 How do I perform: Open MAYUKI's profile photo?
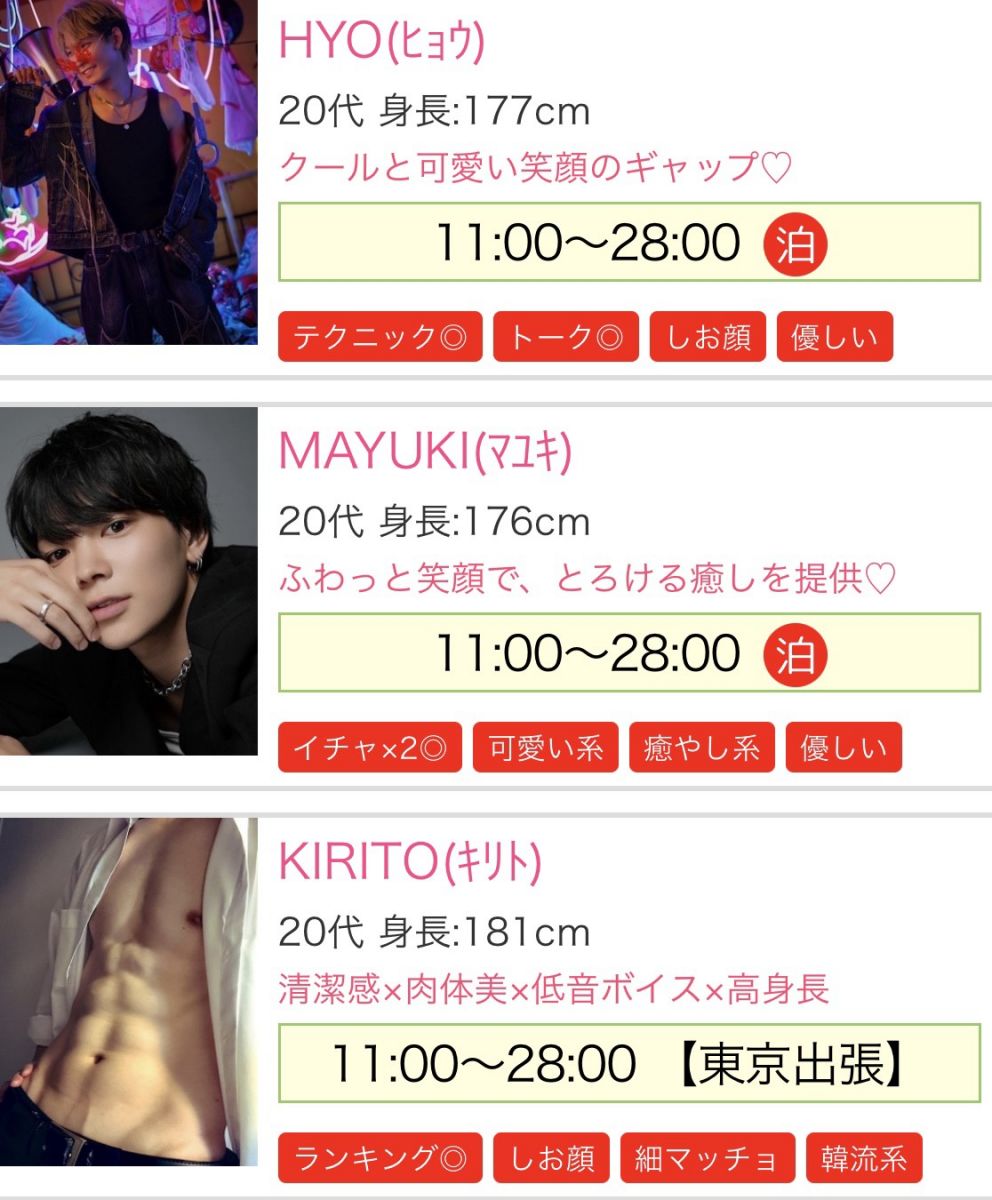(x=128, y=581)
